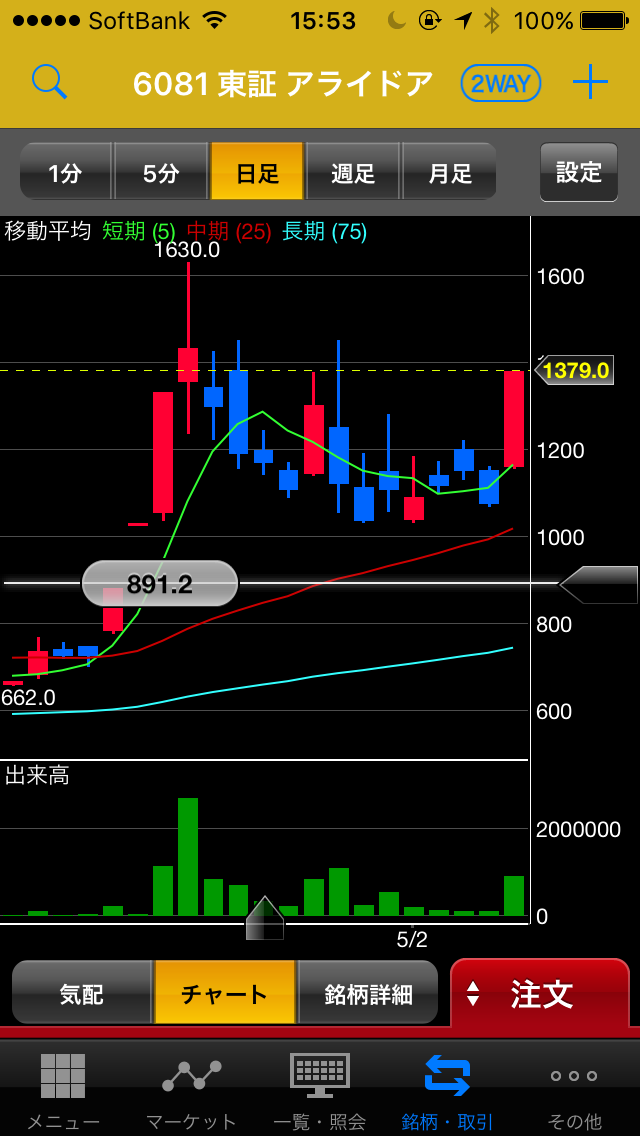Select the 銘柄・取引 tab
640x1136 pixels.
click(447, 1090)
